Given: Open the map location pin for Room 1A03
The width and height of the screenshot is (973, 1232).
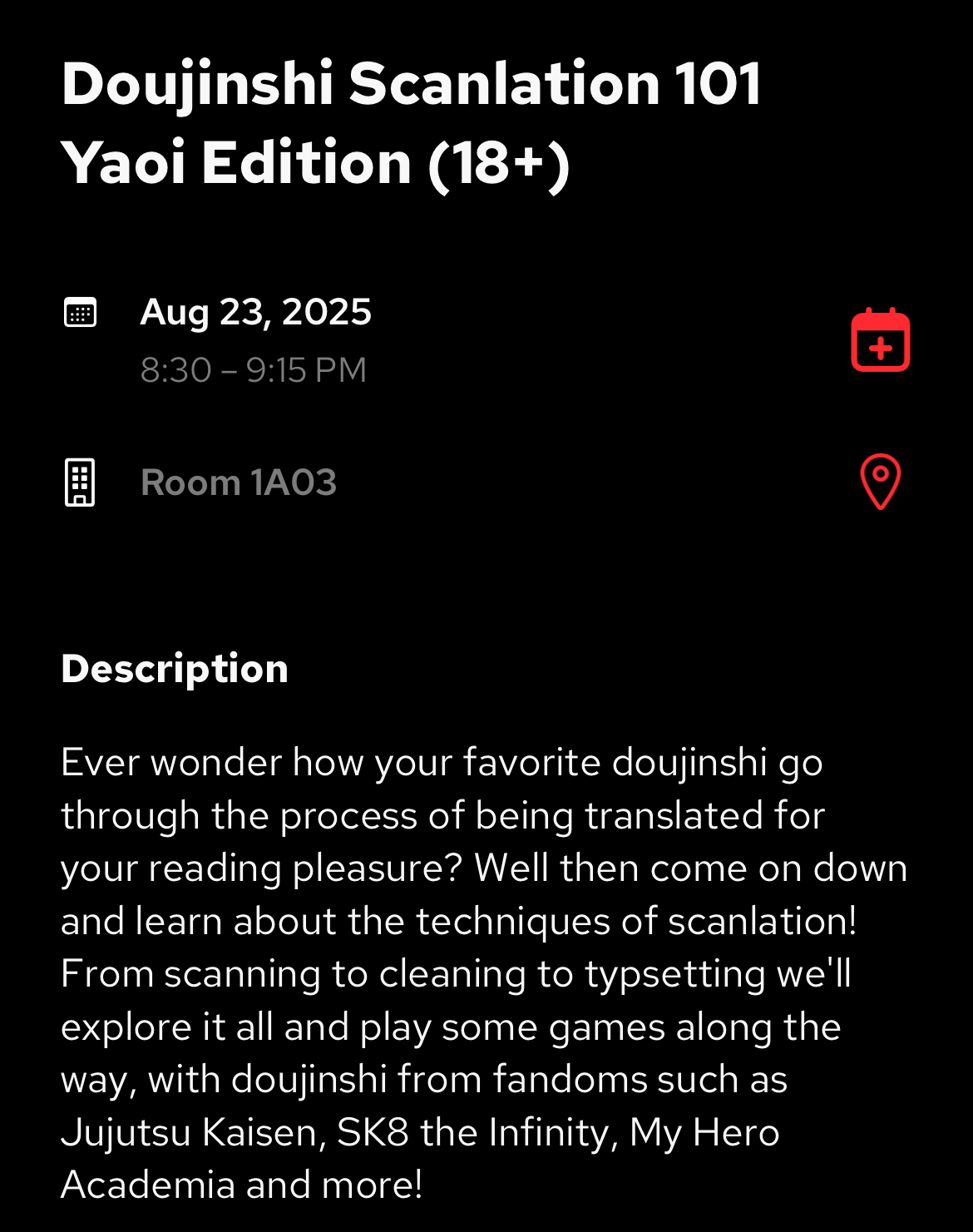Looking at the screenshot, I should (880, 482).
